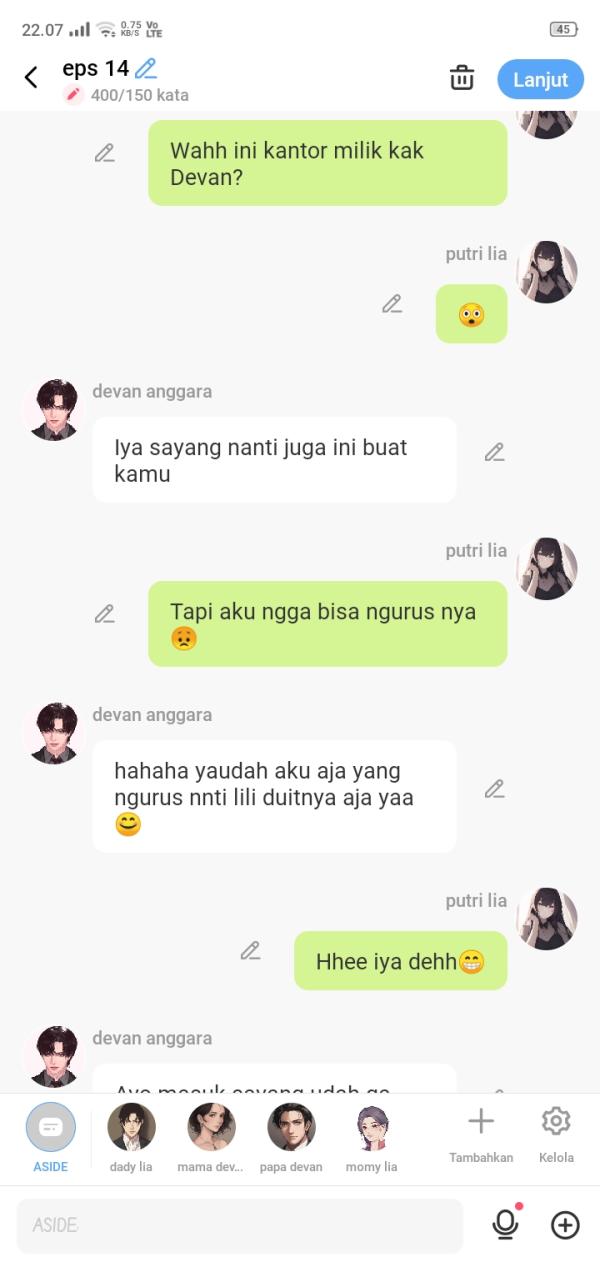This screenshot has height=1267, width=600.
Task: Go back from the eps 14 editor
Action: pos(31,77)
